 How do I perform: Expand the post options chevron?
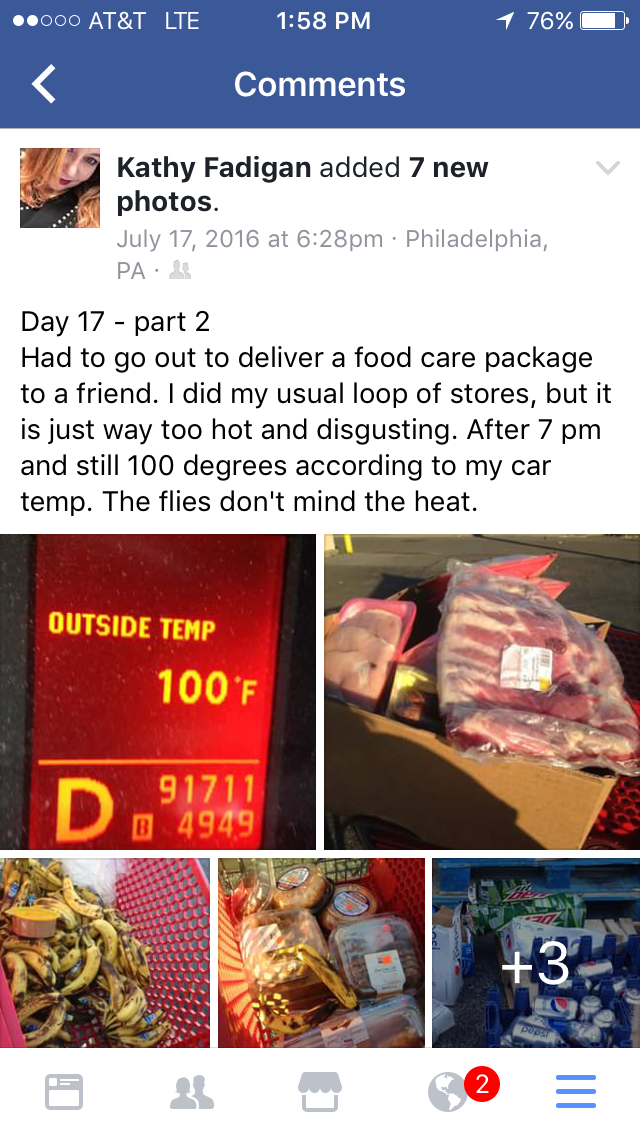click(607, 169)
